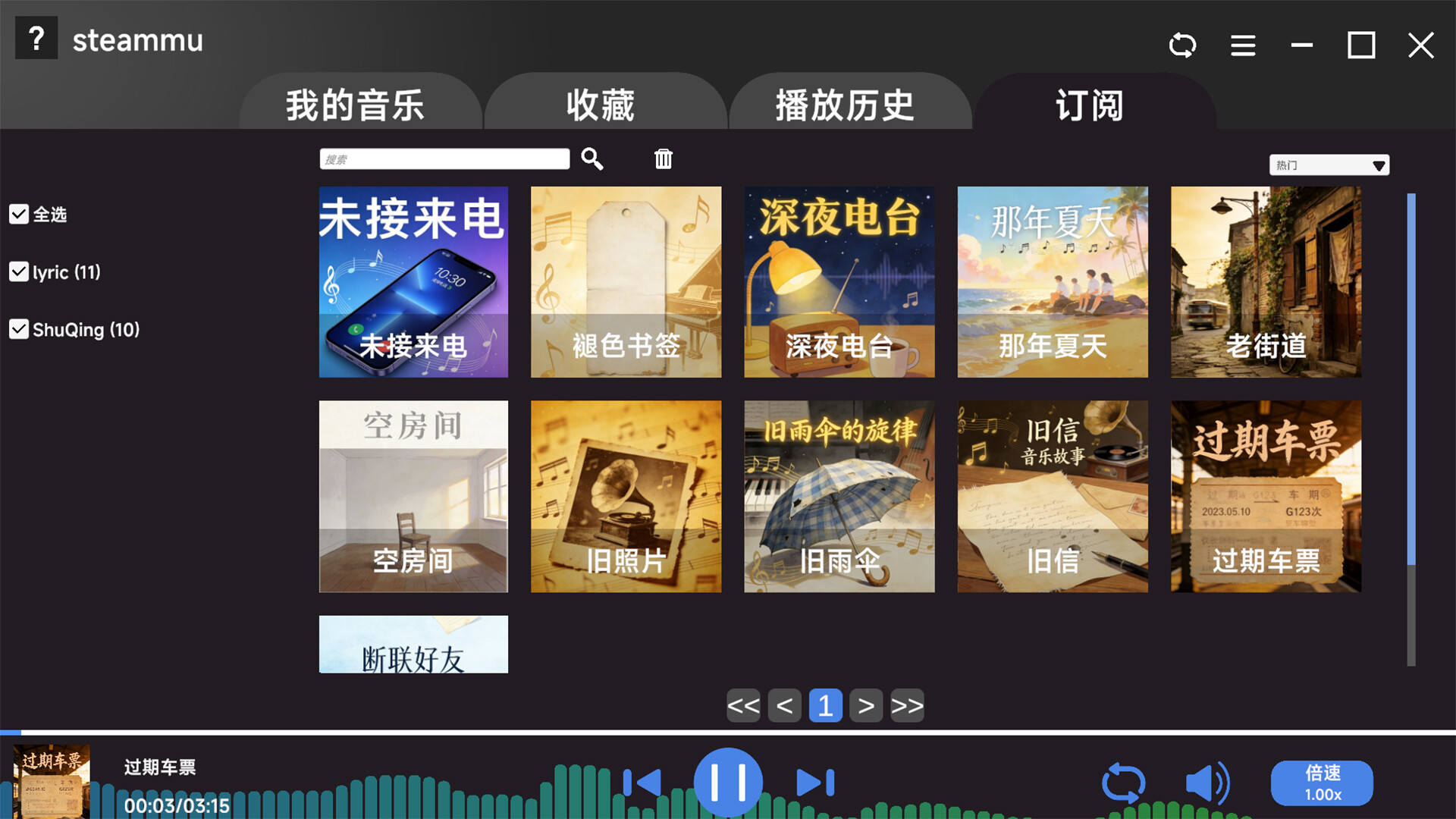Switch to the 播放历史 tab

coord(845,105)
